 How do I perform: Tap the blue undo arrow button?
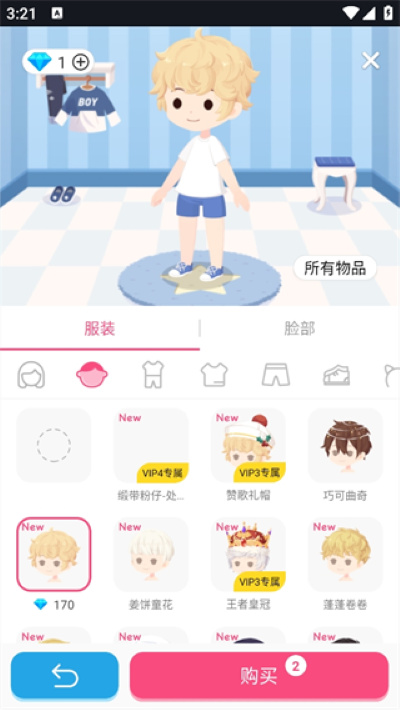(x=65, y=676)
